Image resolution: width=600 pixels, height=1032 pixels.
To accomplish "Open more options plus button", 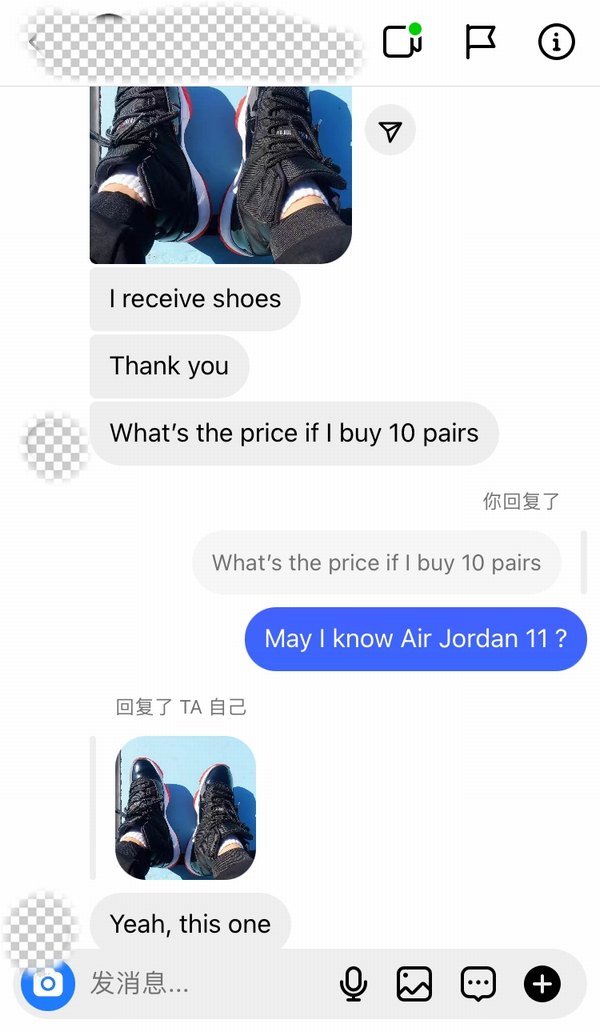I will 542,984.
